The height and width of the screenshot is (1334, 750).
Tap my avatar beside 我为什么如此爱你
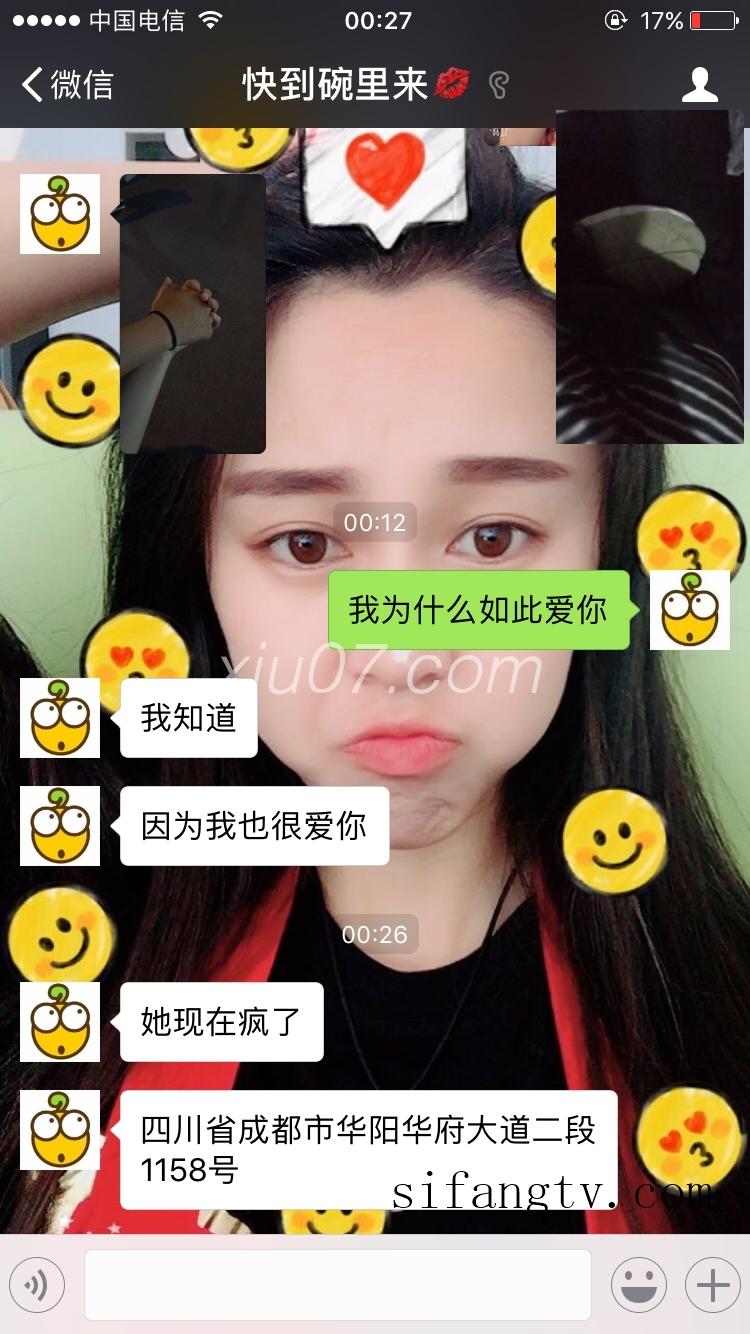(690, 610)
